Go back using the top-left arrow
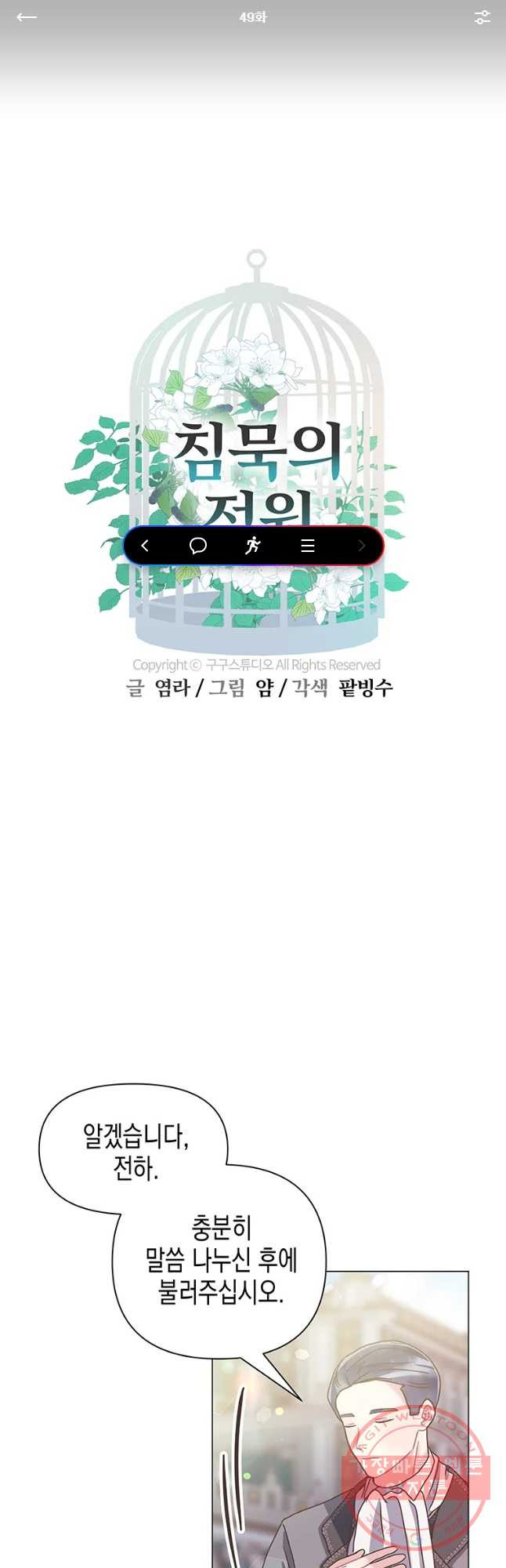The width and height of the screenshot is (506, 1568). click(x=27, y=17)
